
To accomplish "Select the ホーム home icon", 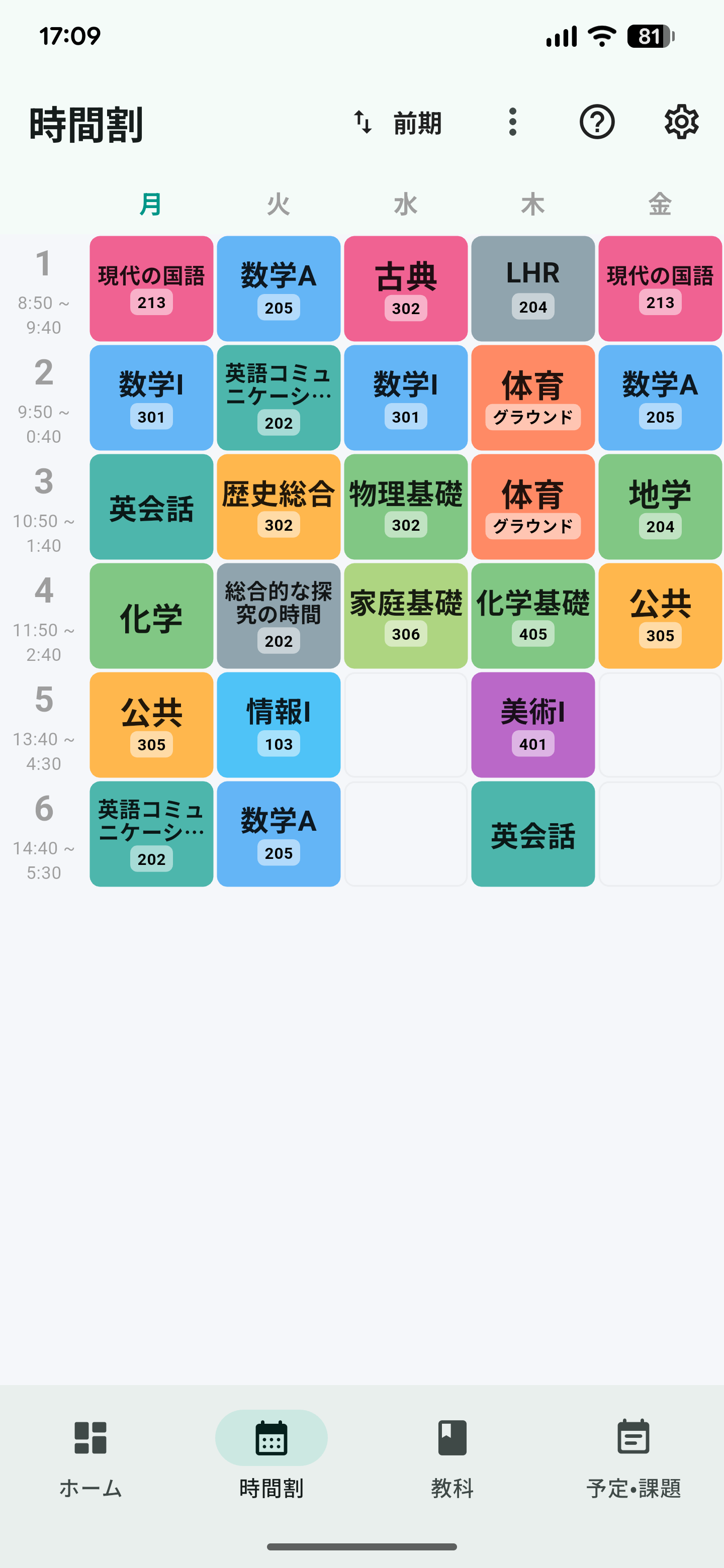I will point(90,1450).
